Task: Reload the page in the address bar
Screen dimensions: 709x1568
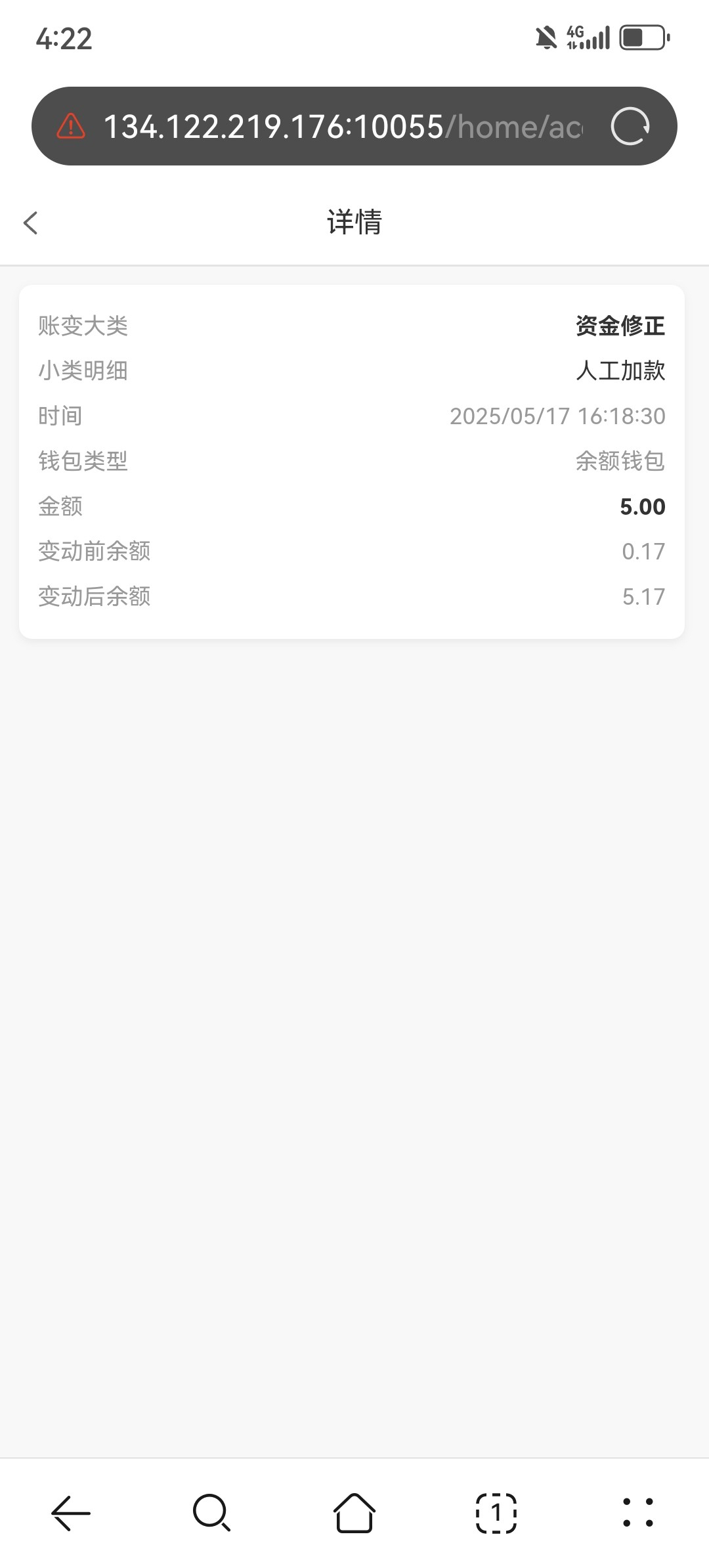Action: (x=630, y=126)
